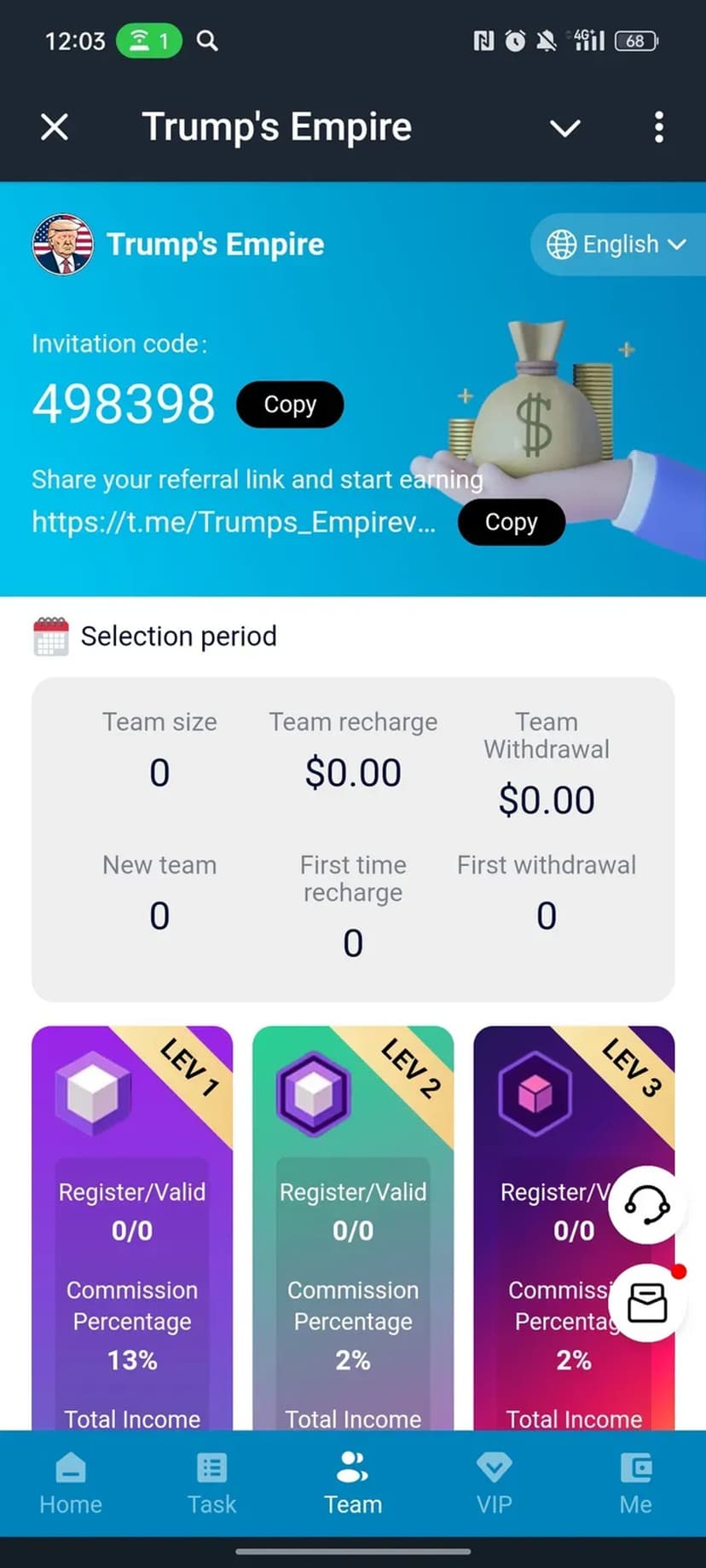Image resolution: width=706 pixels, height=1568 pixels.
Task: Open the three-dot overflow menu
Action: pos(658,128)
